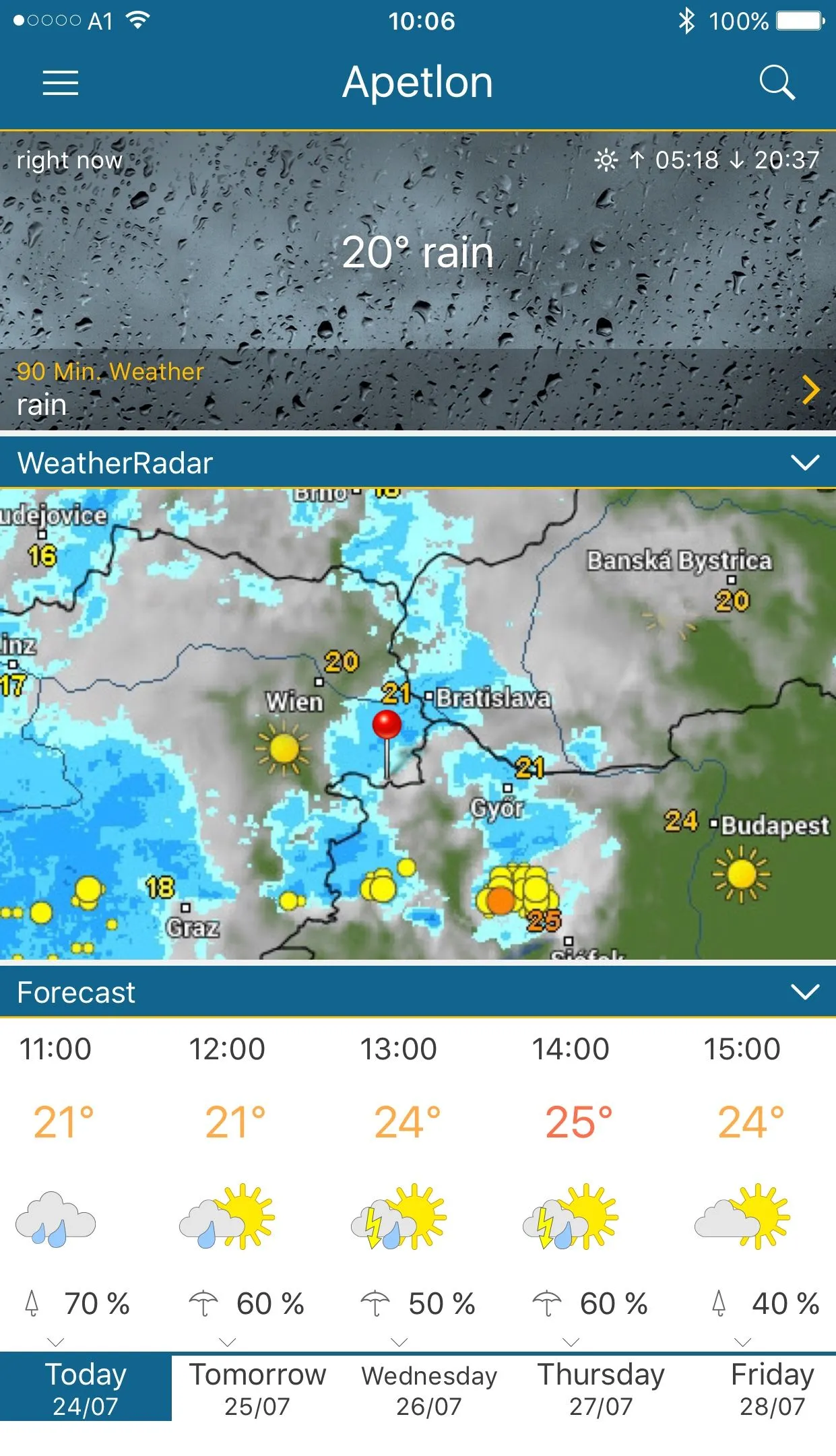Expand the 13:00 forecast details
Screen dimensions: 836x1456
(399, 1342)
